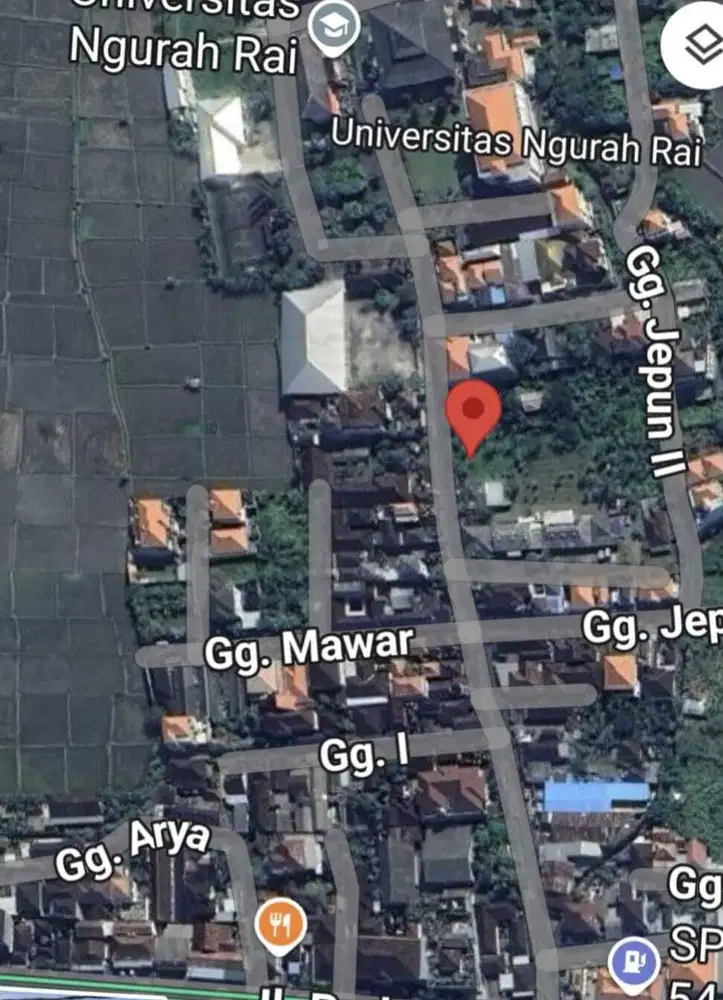Tap the red dropped location pin

coord(472,411)
